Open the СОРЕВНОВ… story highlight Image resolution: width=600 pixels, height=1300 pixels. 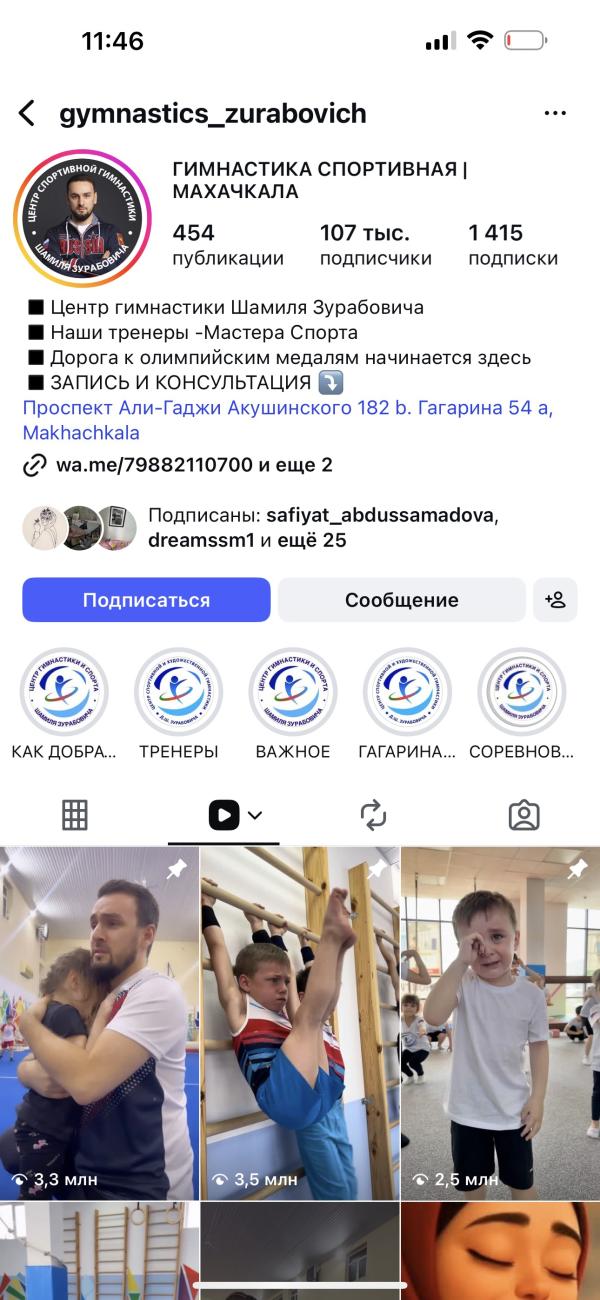pyautogui.click(x=522, y=704)
